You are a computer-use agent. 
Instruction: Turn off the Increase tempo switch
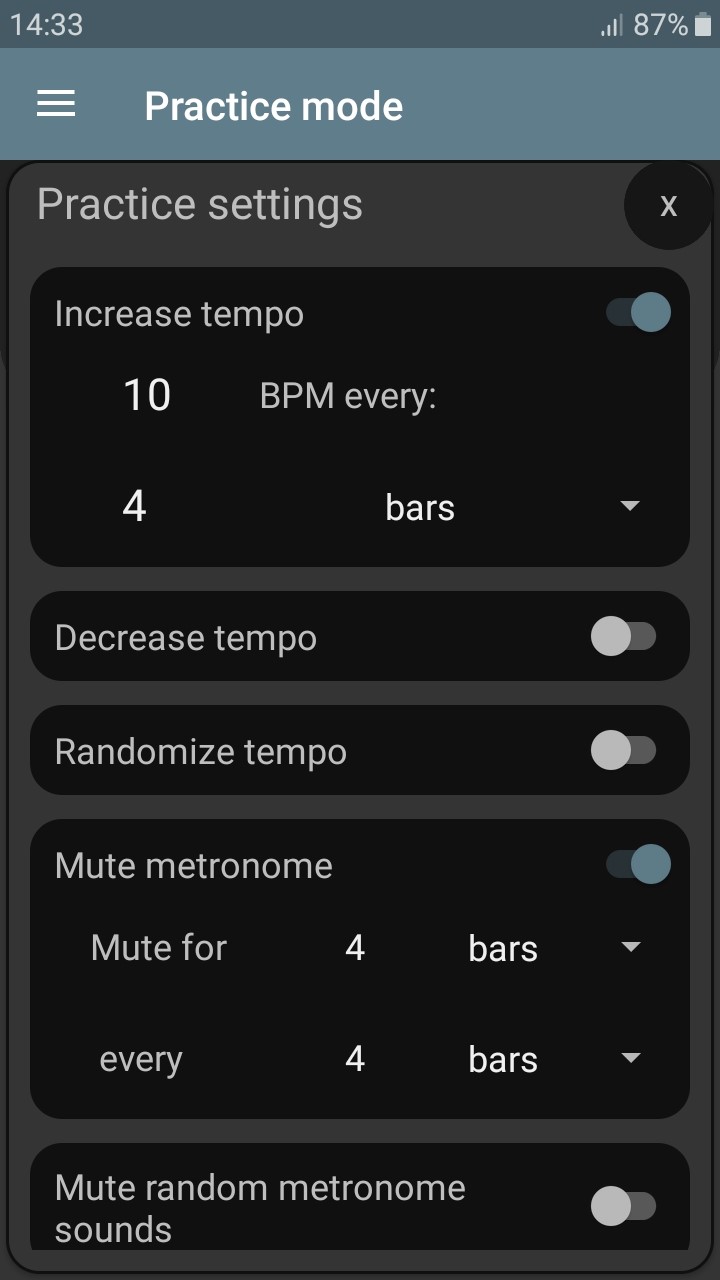638,313
